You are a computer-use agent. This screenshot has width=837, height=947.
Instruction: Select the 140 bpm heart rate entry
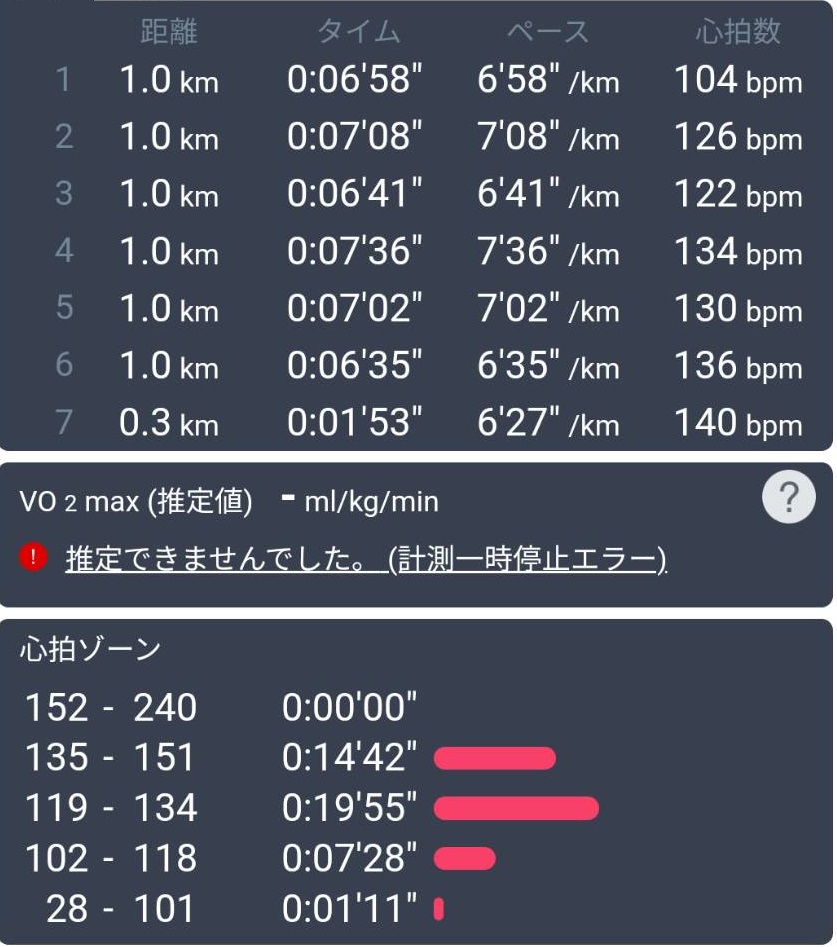point(736,422)
